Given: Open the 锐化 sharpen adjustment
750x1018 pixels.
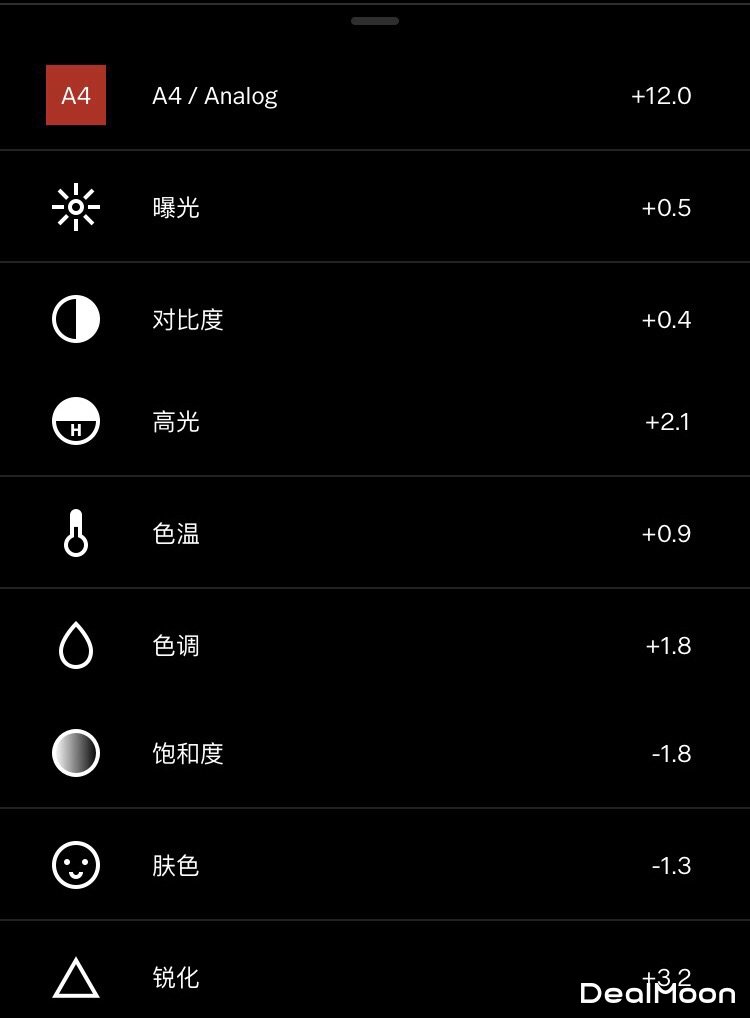Looking at the screenshot, I should [176, 977].
